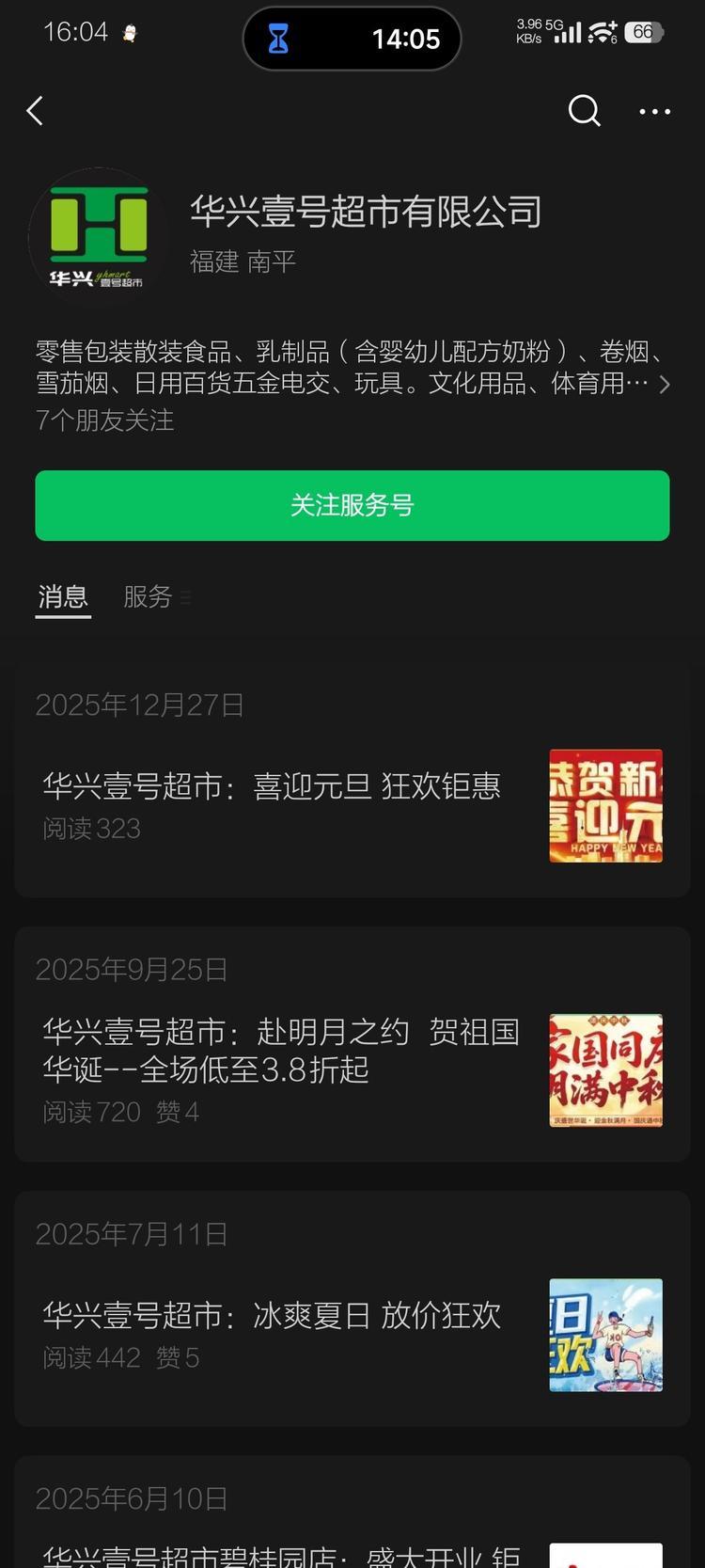Open search for this account

pyautogui.click(x=584, y=111)
